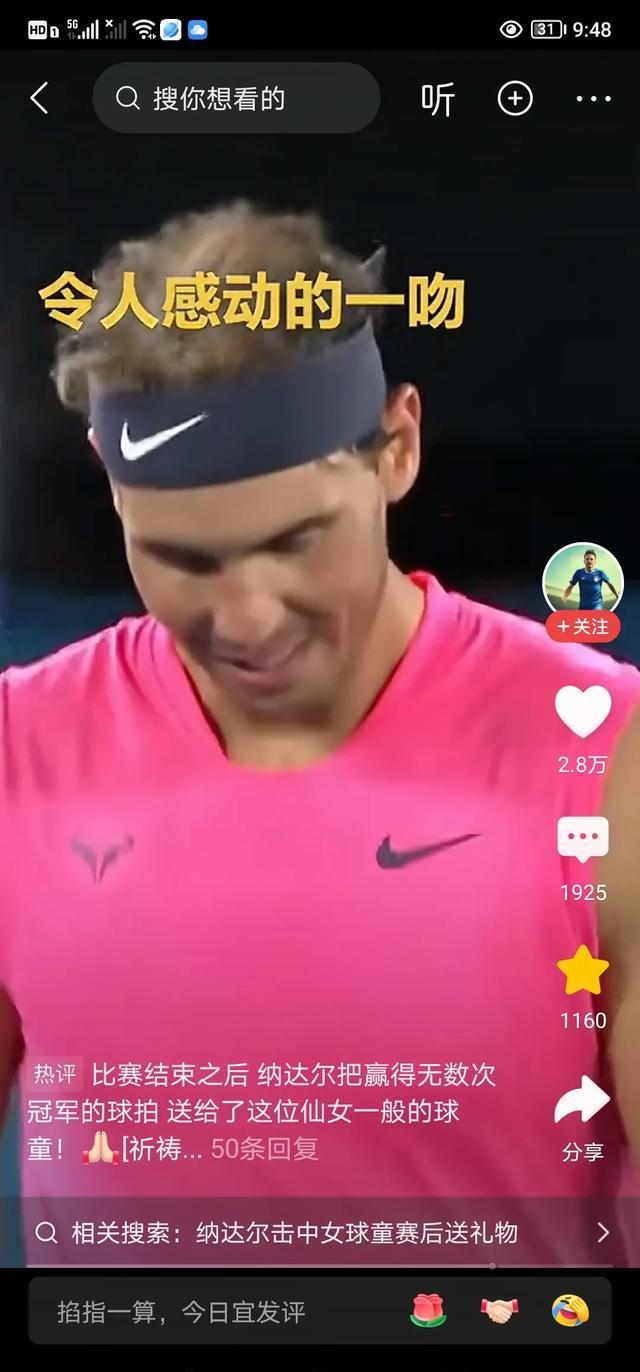Send the rose emoji quick reaction
This screenshot has height=1372, width=640.
pos(428,1311)
